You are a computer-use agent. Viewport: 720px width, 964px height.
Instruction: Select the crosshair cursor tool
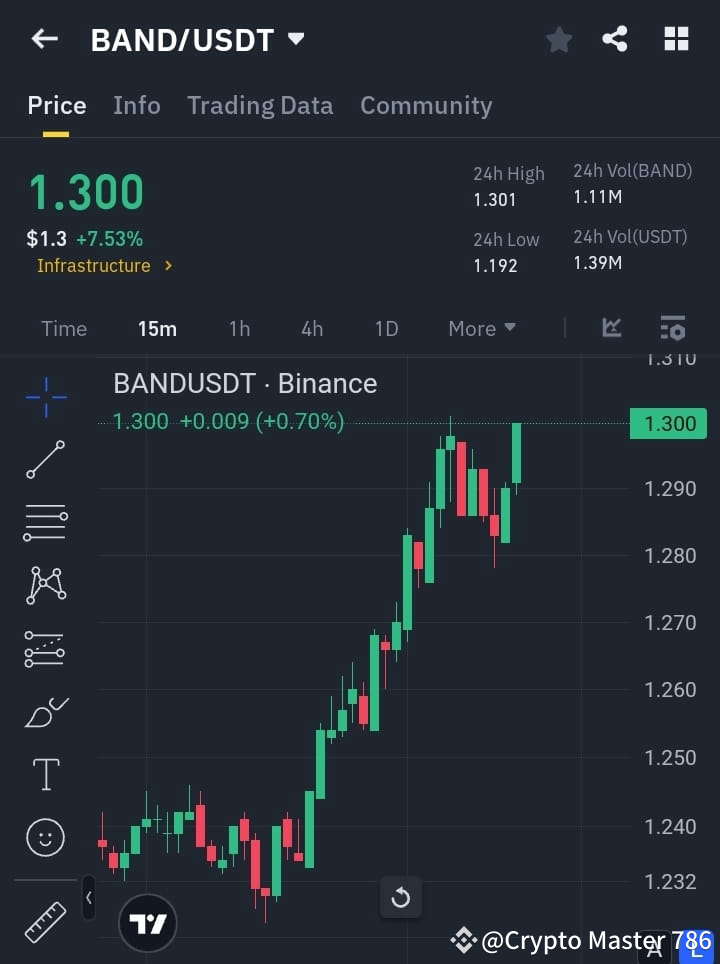click(45, 398)
